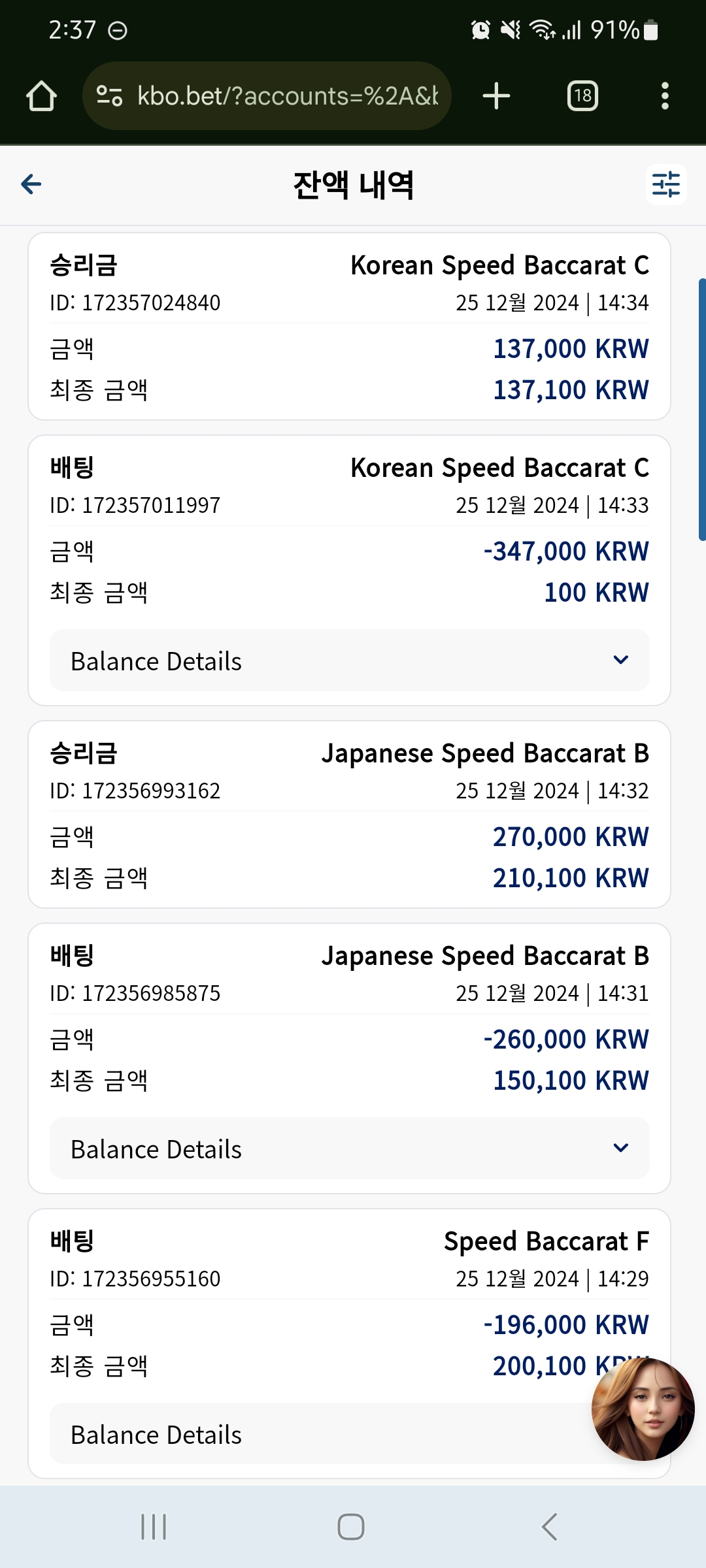This screenshot has height=1568, width=706.
Task: Open the tab switcher showing 18 tabs
Action: (x=582, y=96)
